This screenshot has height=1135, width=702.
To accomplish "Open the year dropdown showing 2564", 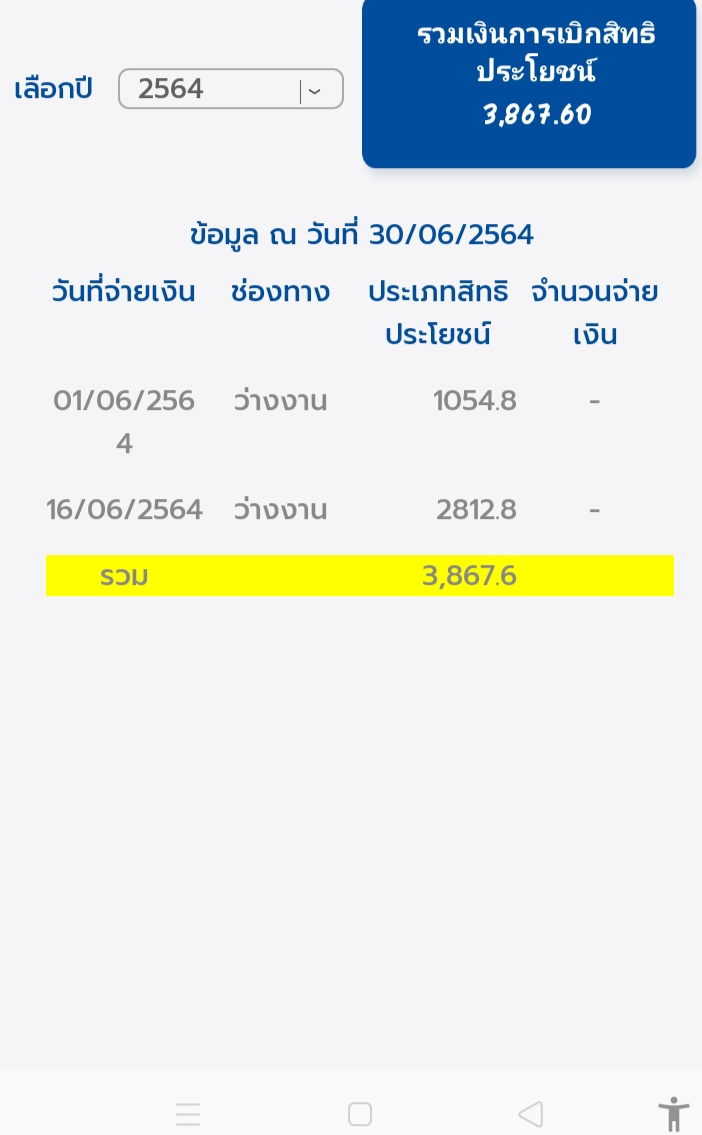I will (230, 89).
